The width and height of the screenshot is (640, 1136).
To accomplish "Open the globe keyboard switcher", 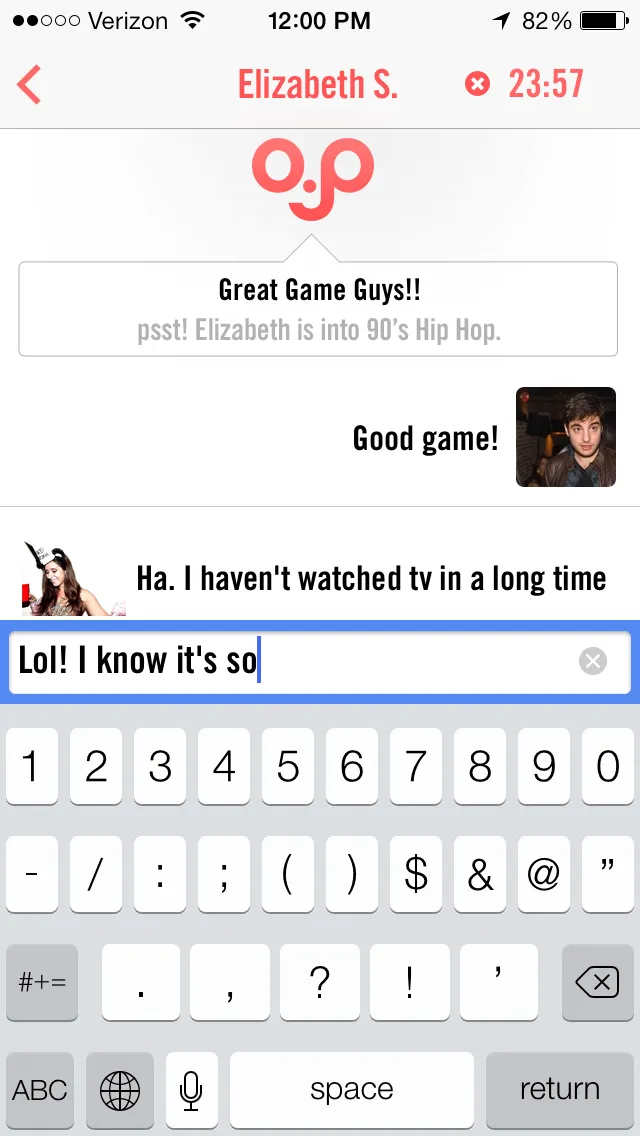I will [120, 1089].
